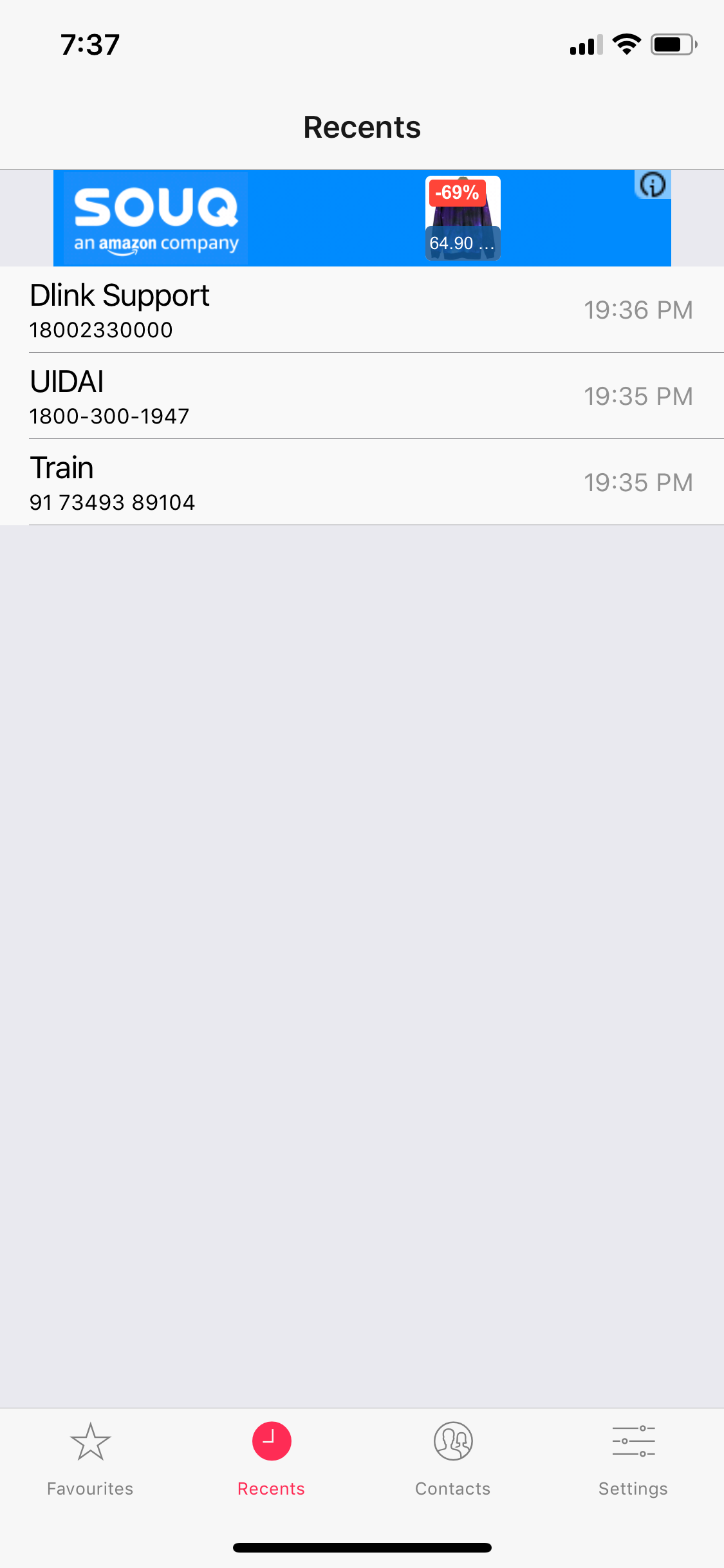This screenshot has width=724, height=1568.
Task: Go to the Contacts tab
Action: pyautogui.click(x=452, y=1460)
